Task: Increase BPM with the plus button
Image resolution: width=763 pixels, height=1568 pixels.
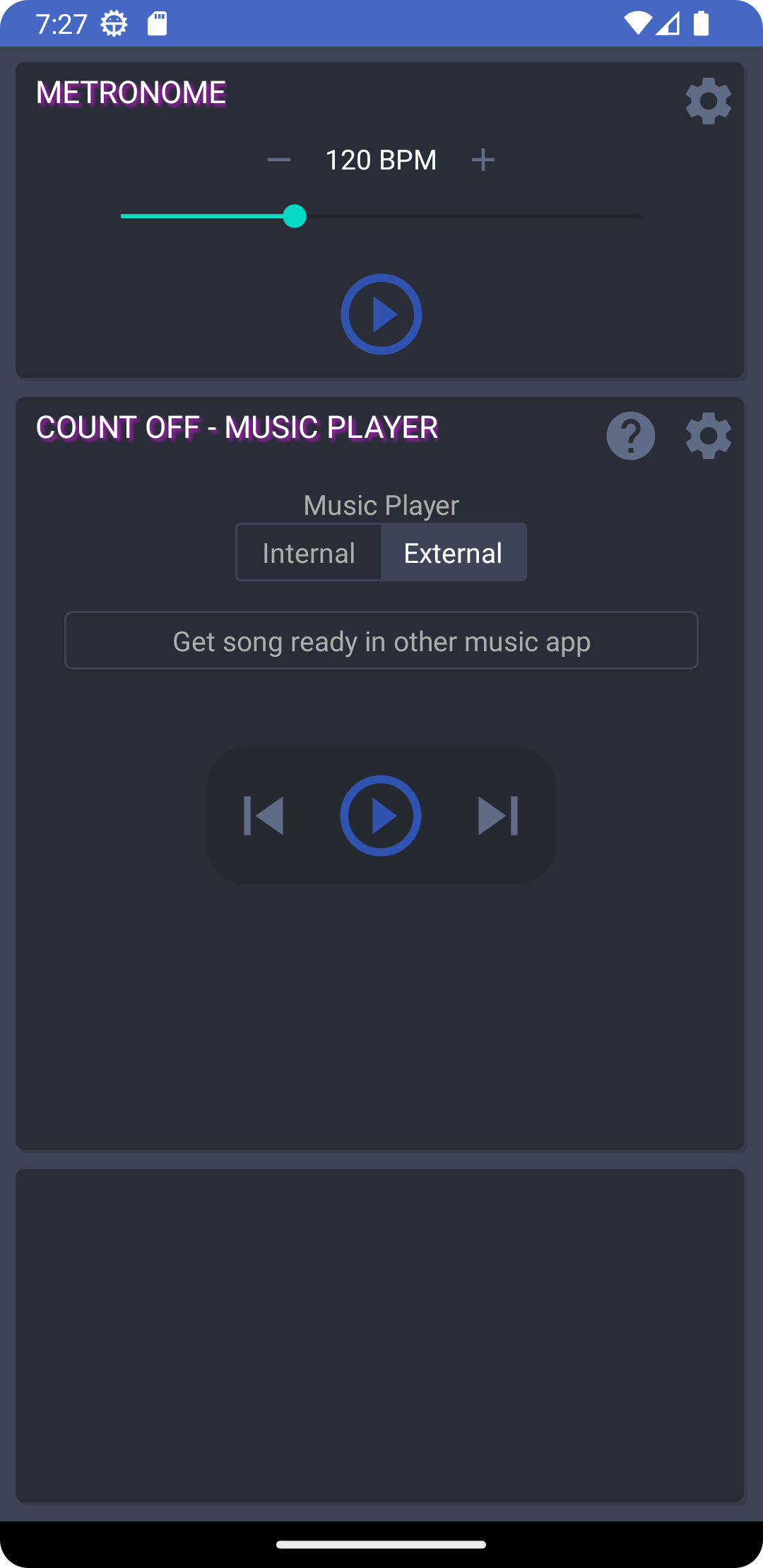Action: click(x=483, y=160)
